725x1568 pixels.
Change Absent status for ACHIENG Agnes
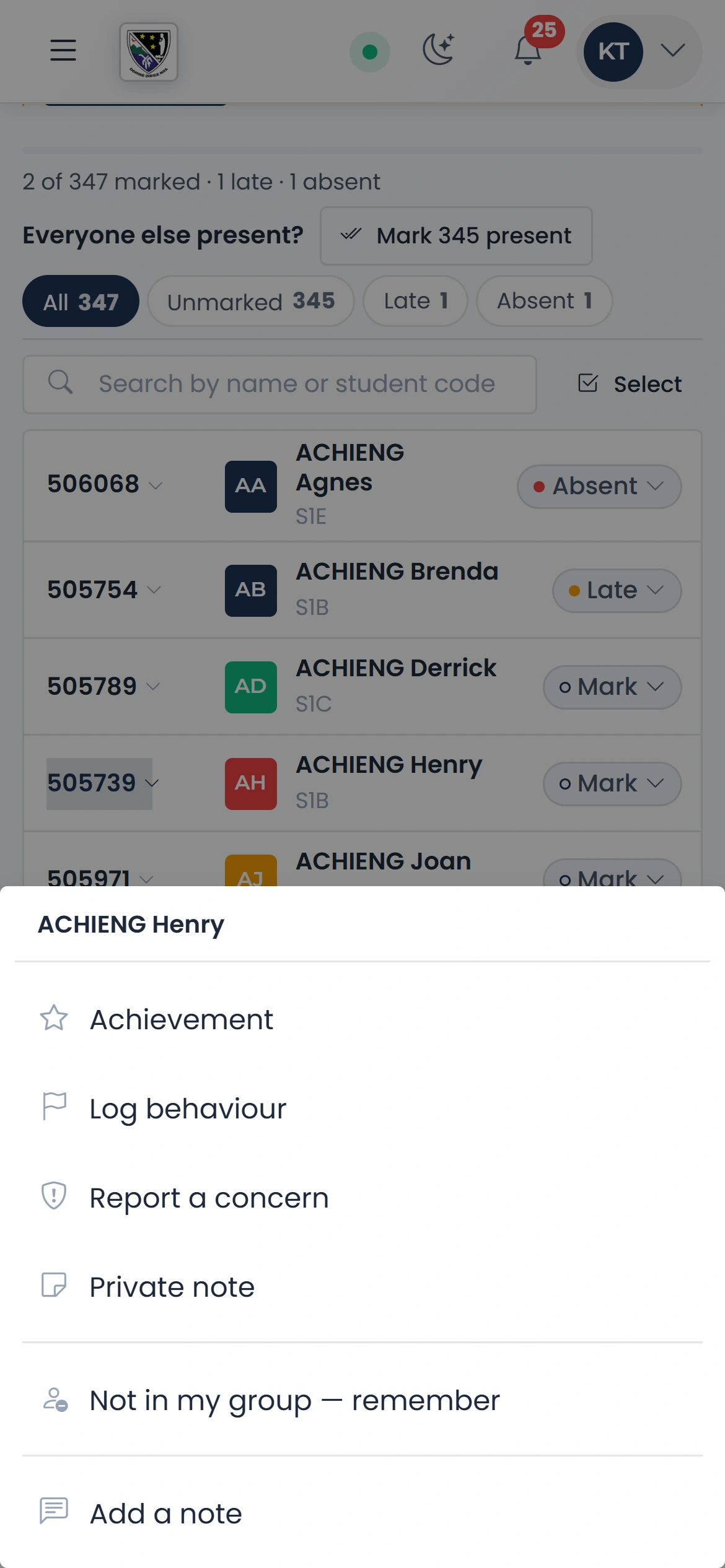[x=599, y=487]
